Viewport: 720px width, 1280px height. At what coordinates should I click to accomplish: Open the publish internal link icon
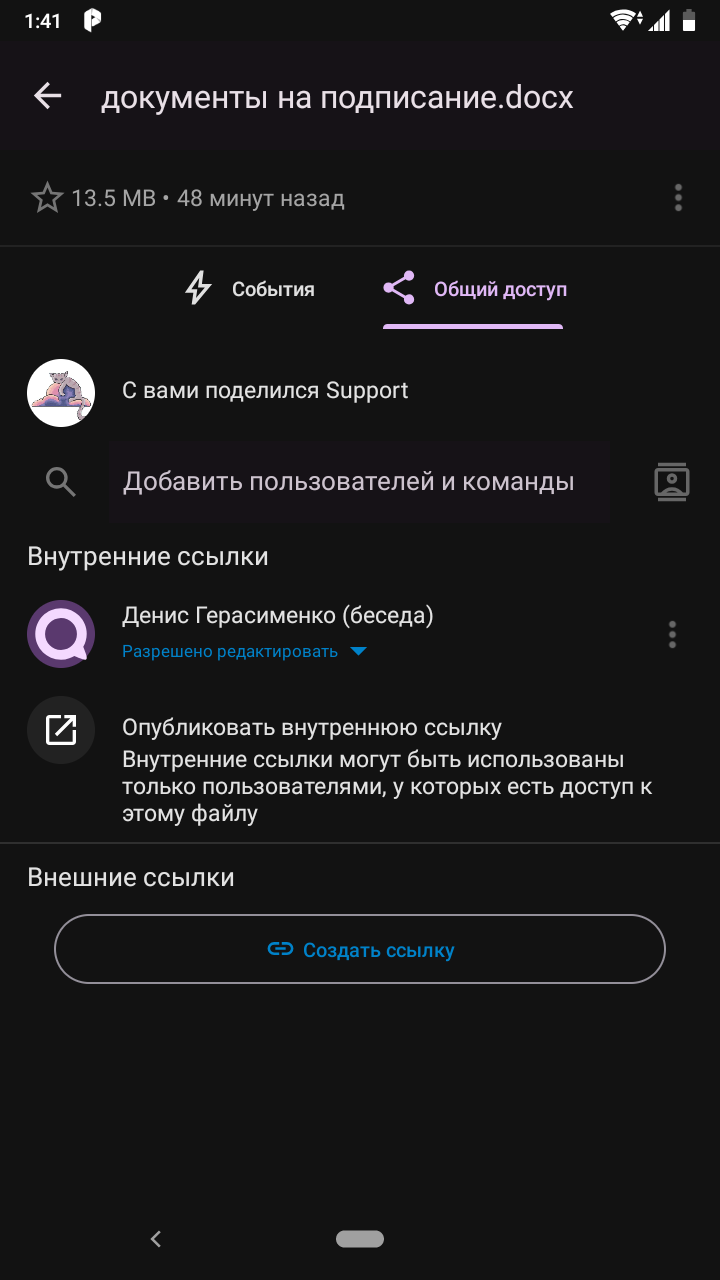pyautogui.click(x=60, y=730)
